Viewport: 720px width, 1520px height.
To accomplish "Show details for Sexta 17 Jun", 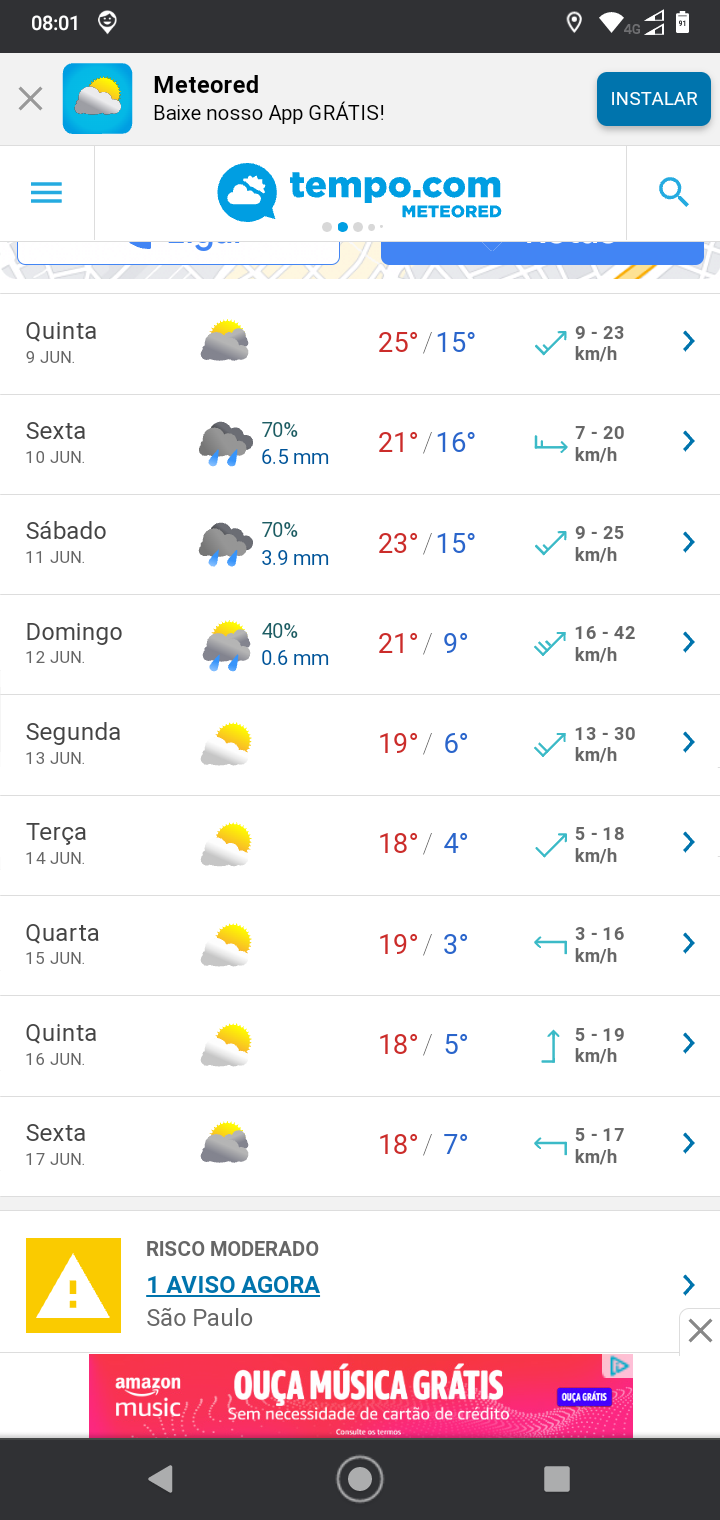I will click(x=360, y=1146).
